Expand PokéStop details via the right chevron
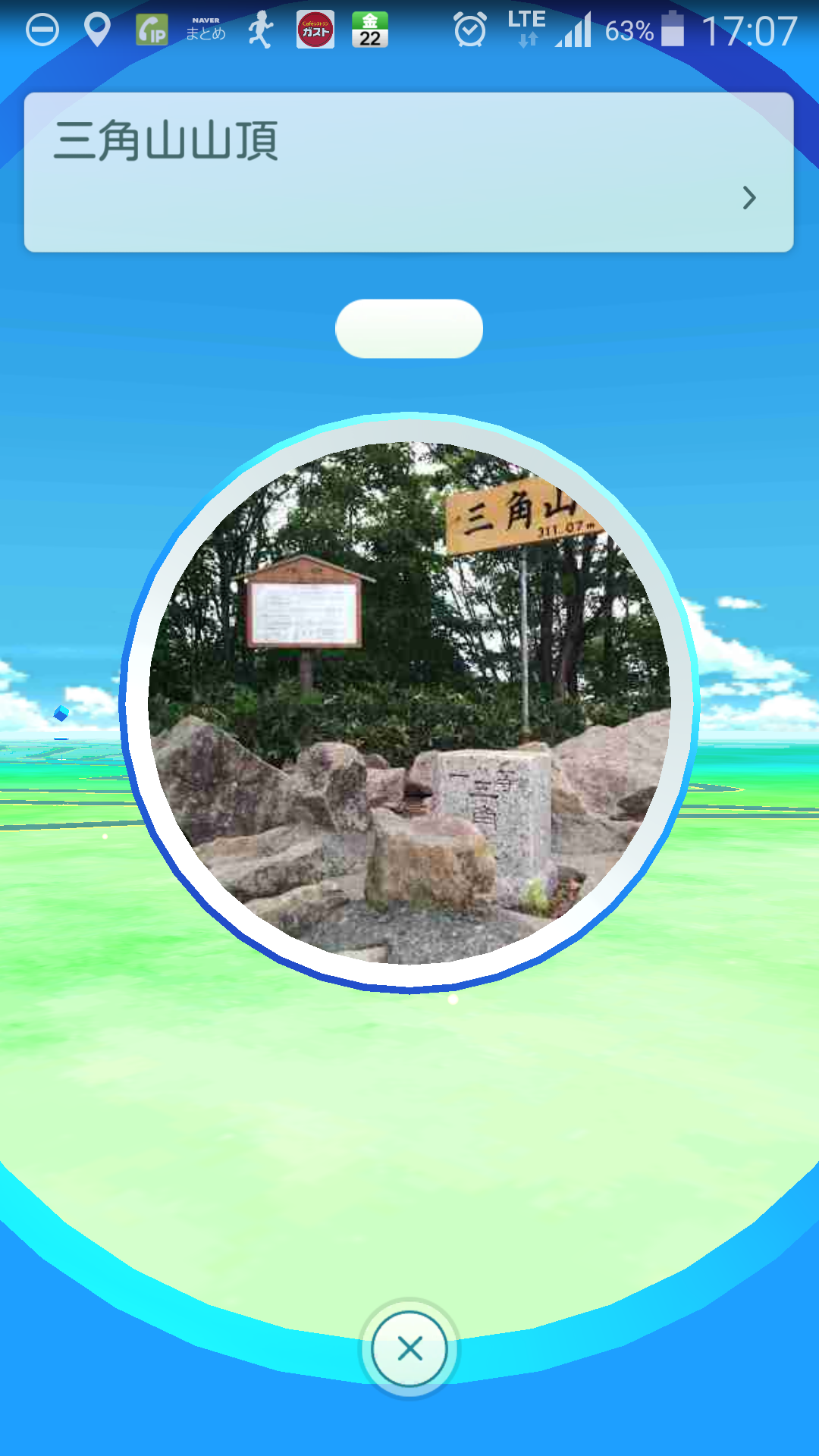This screenshot has width=819, height=1456. coord(749,198)
